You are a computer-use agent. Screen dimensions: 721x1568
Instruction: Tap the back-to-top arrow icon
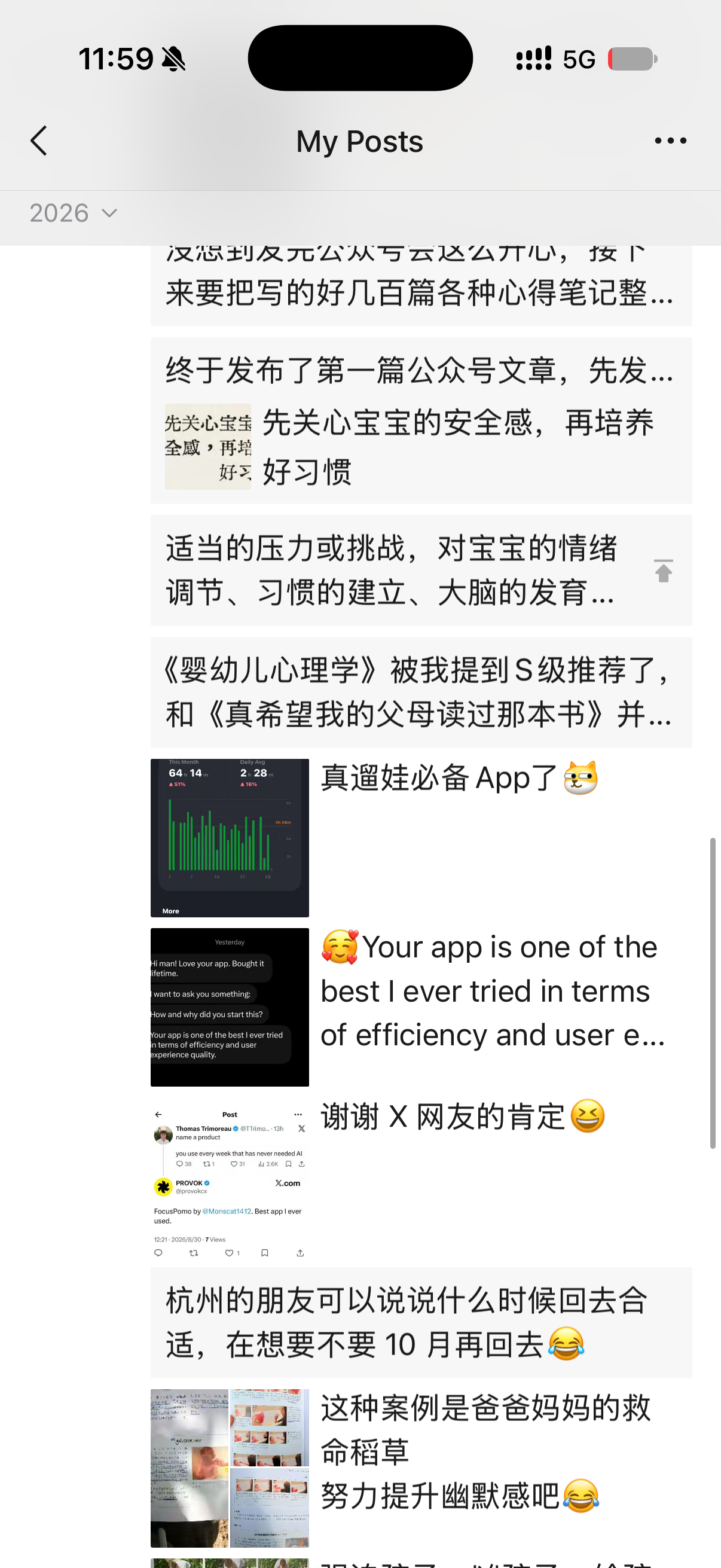(663, 571)
